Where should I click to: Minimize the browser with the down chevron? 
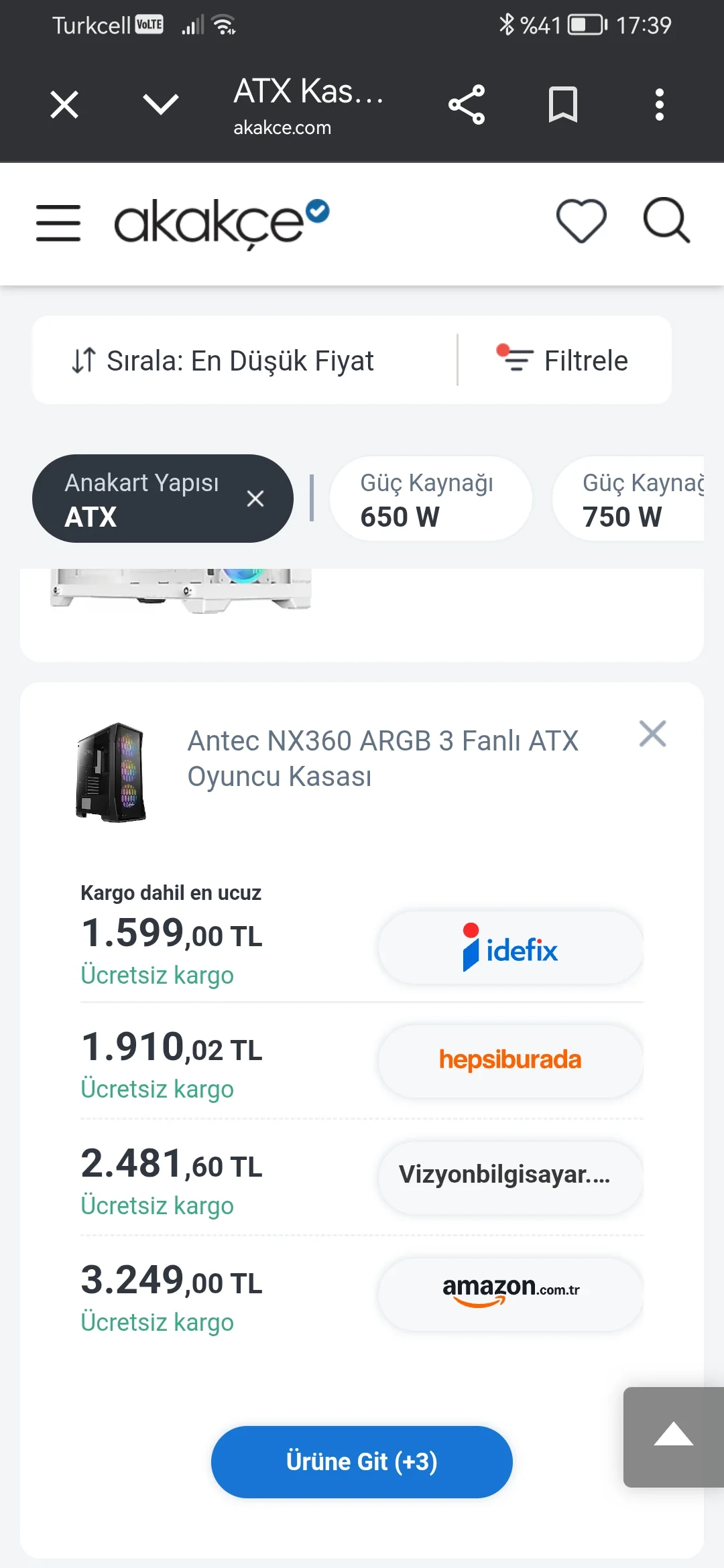pyautogui.click(x=161, y=105)
